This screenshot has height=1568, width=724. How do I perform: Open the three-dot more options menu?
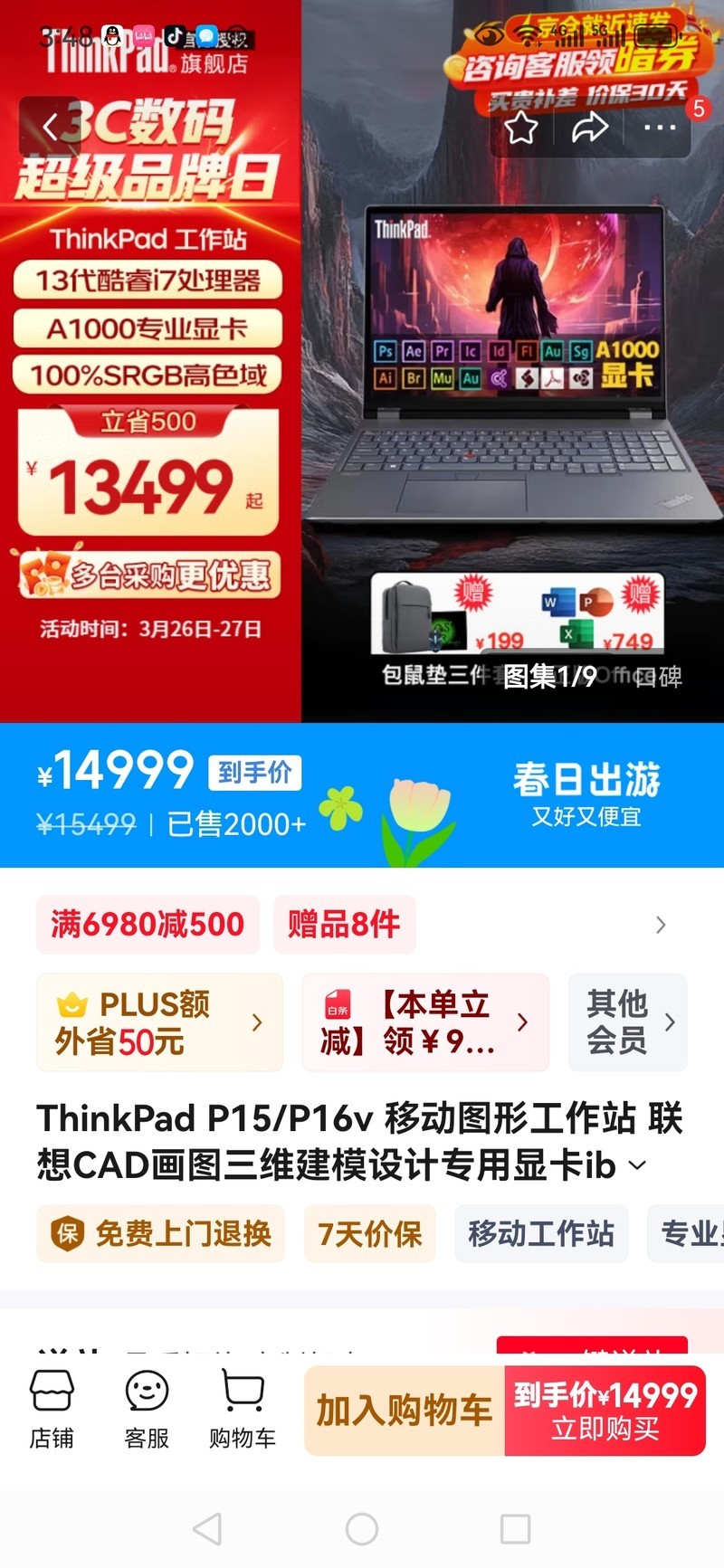click(659, 128)
